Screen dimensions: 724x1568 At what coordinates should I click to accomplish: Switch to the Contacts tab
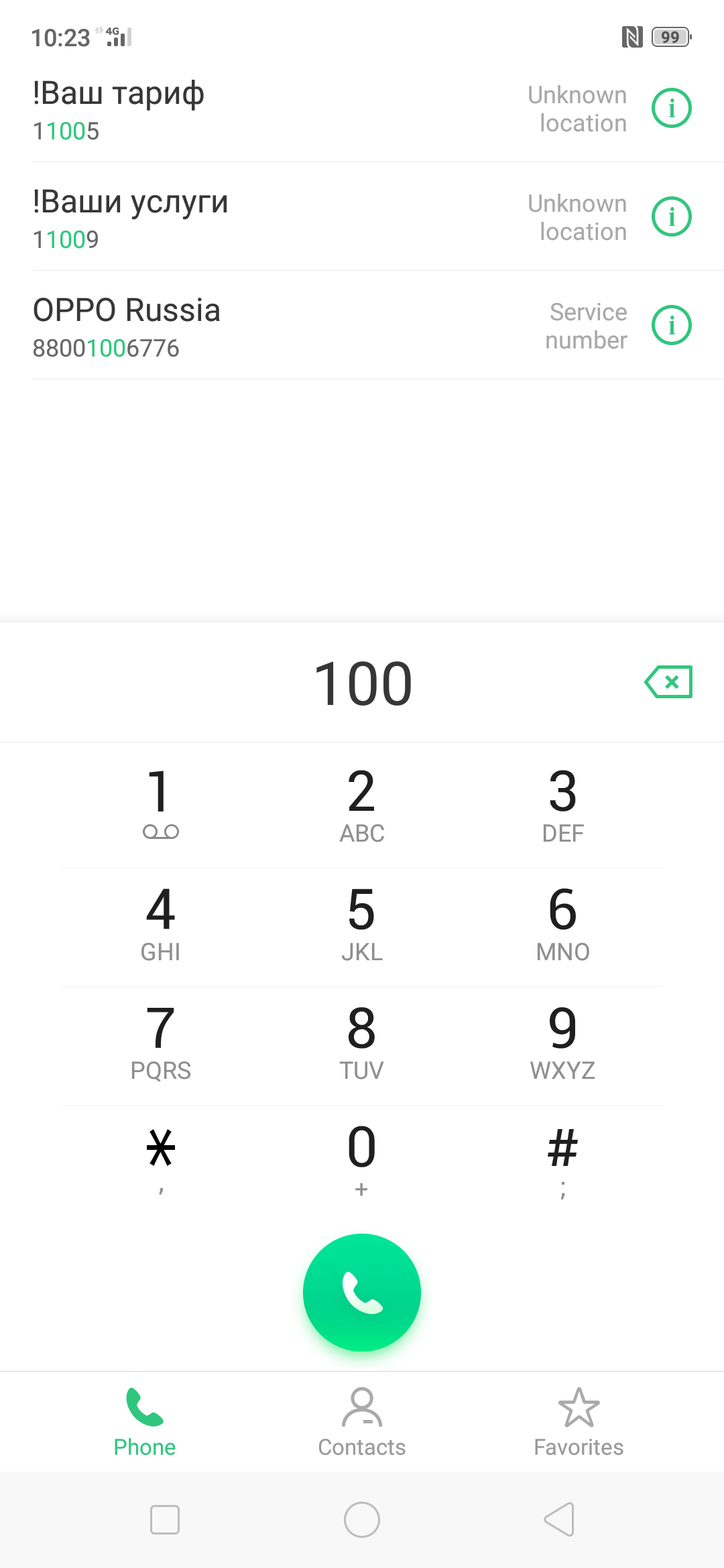click(362, 1422)
